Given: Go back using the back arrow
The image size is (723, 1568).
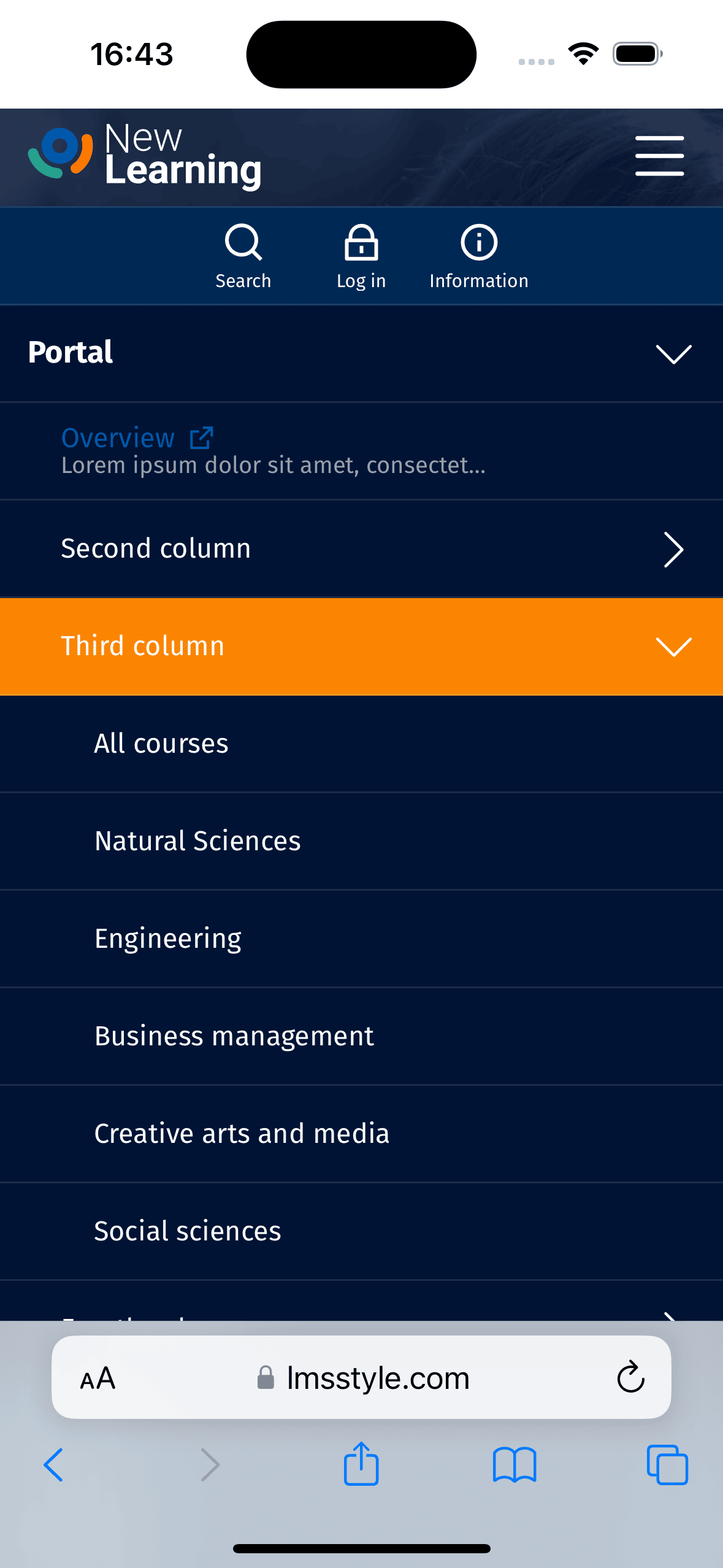Looking at the screenshot, I should pyautogui.click(x=53, y=1464).
